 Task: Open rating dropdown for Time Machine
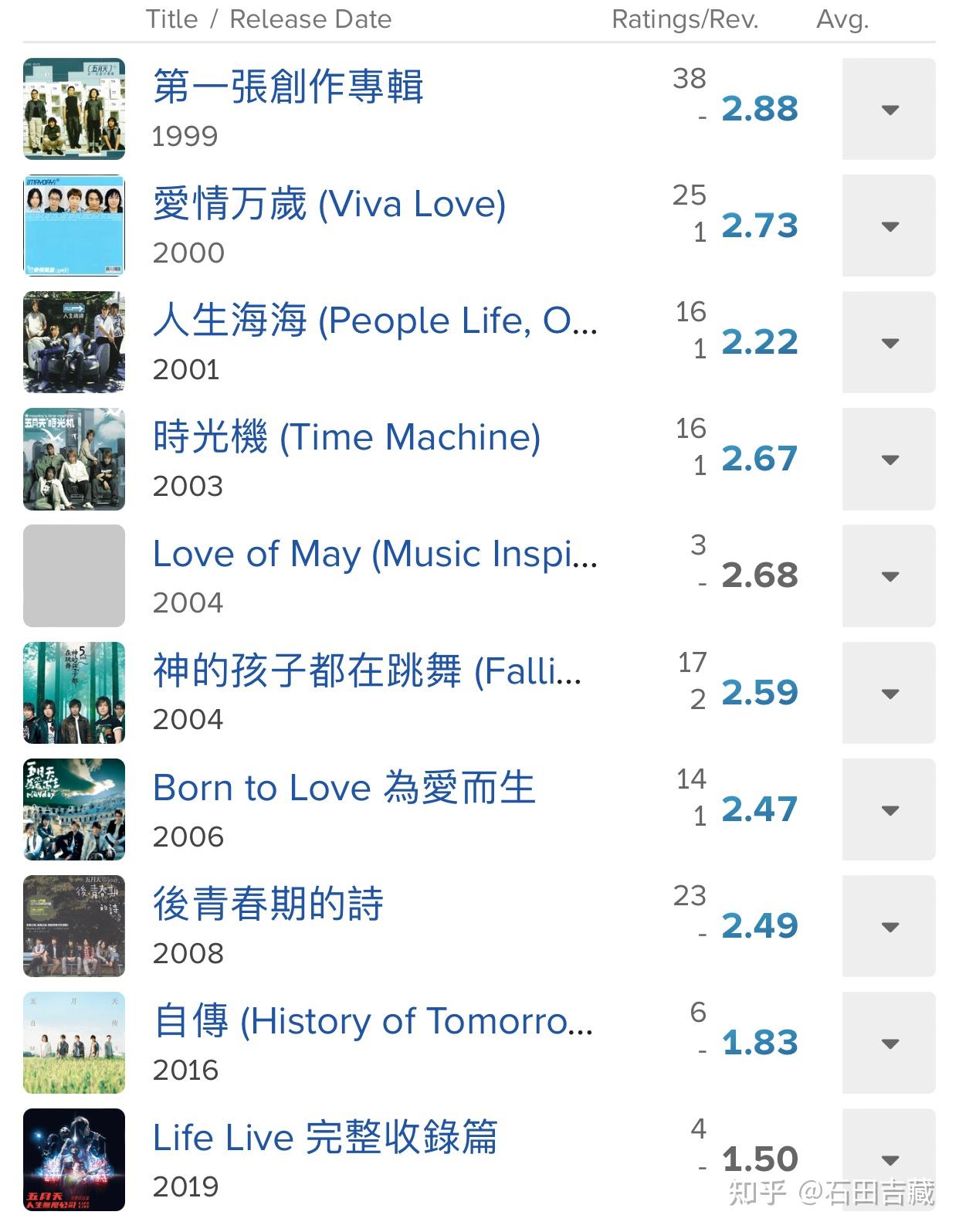(x=889, y=460)
